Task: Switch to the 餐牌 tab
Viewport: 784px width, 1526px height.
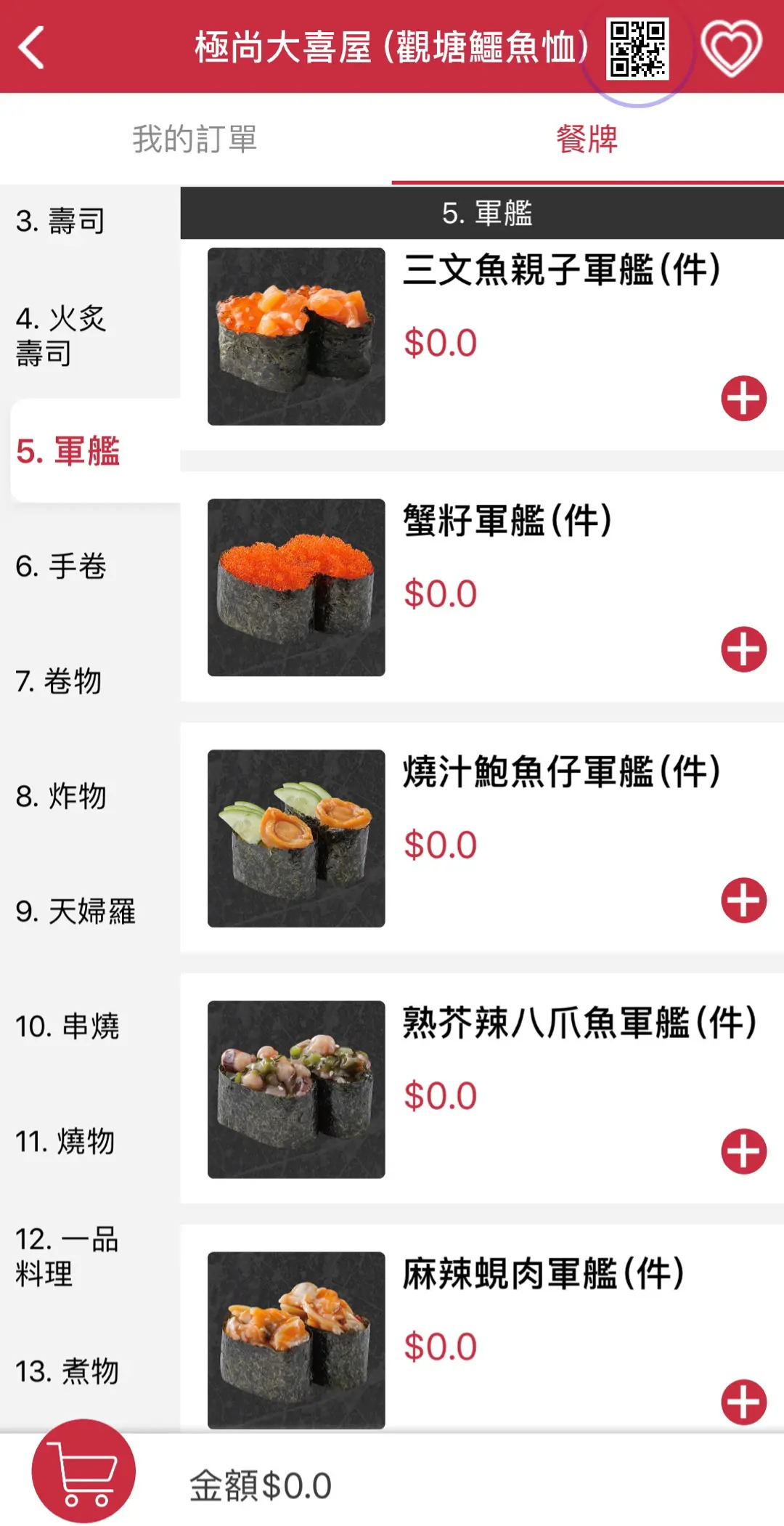Action: point(587,139)
